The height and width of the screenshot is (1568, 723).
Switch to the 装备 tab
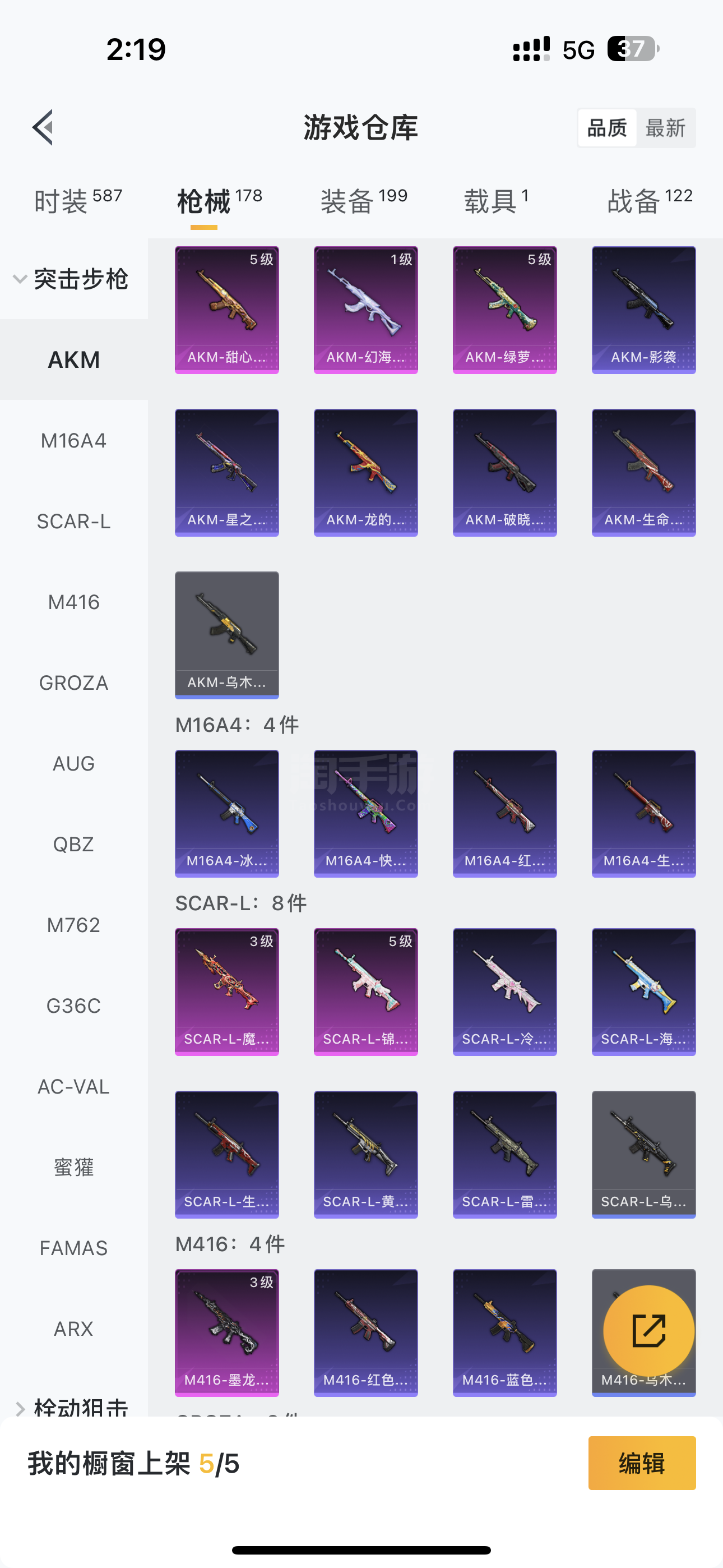(364, 201)
